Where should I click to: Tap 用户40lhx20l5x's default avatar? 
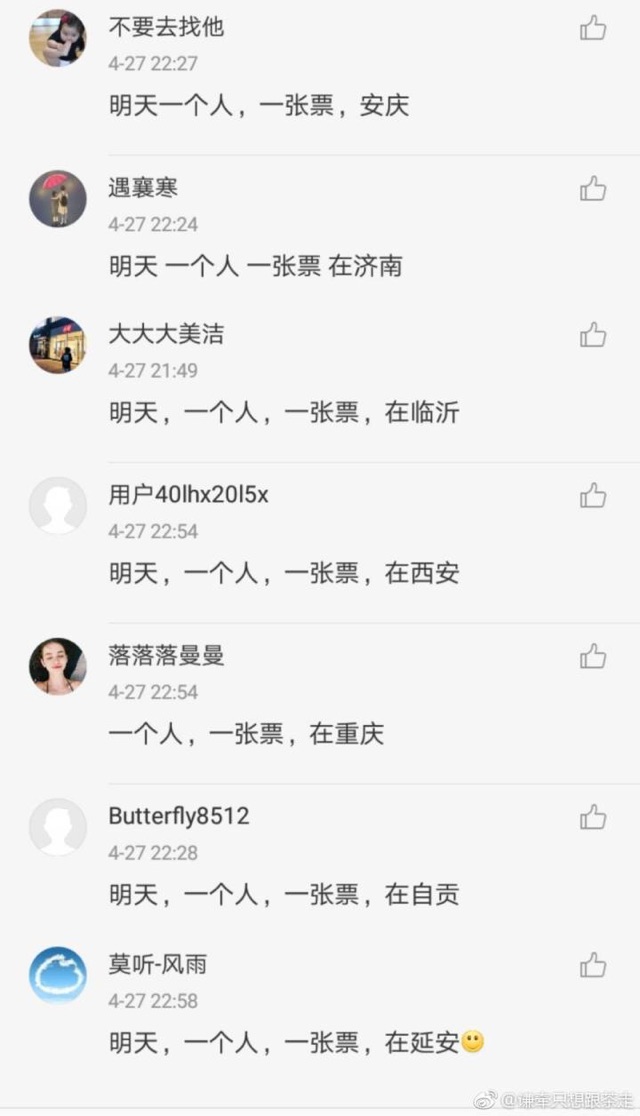[58, 505]
